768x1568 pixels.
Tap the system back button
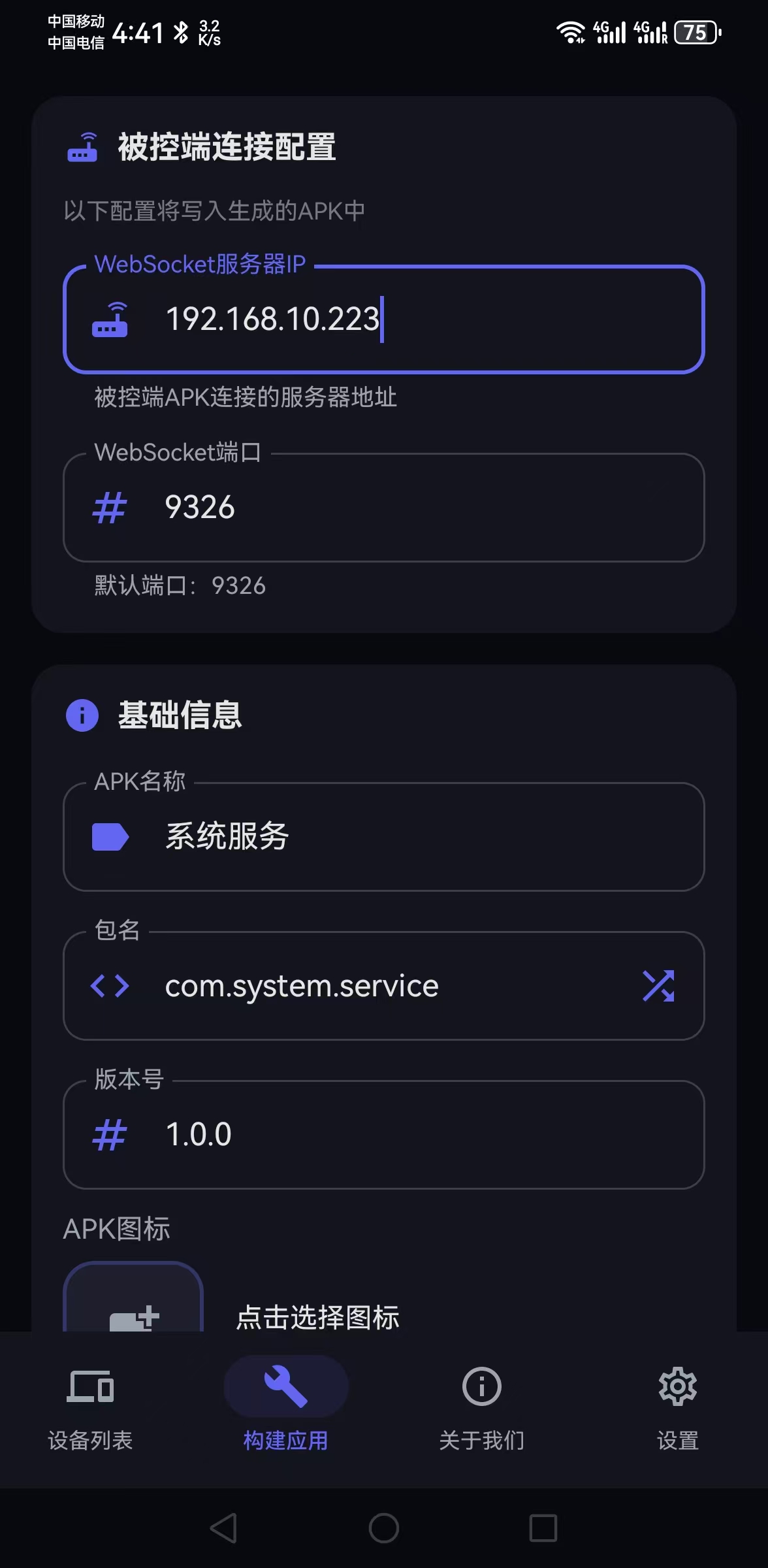224,1528
